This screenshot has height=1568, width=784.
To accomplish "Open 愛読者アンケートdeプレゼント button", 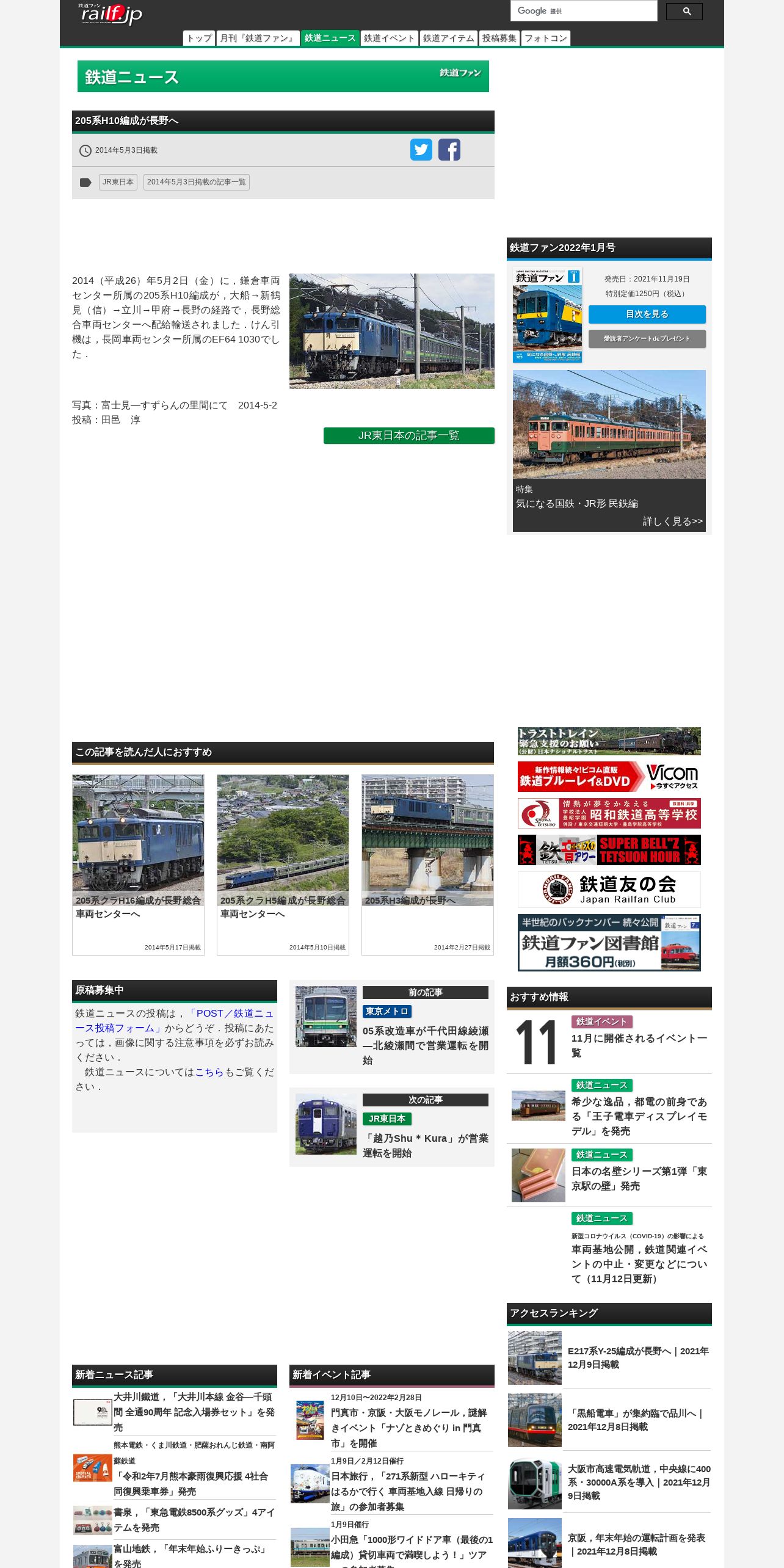I will click(647, 339).
